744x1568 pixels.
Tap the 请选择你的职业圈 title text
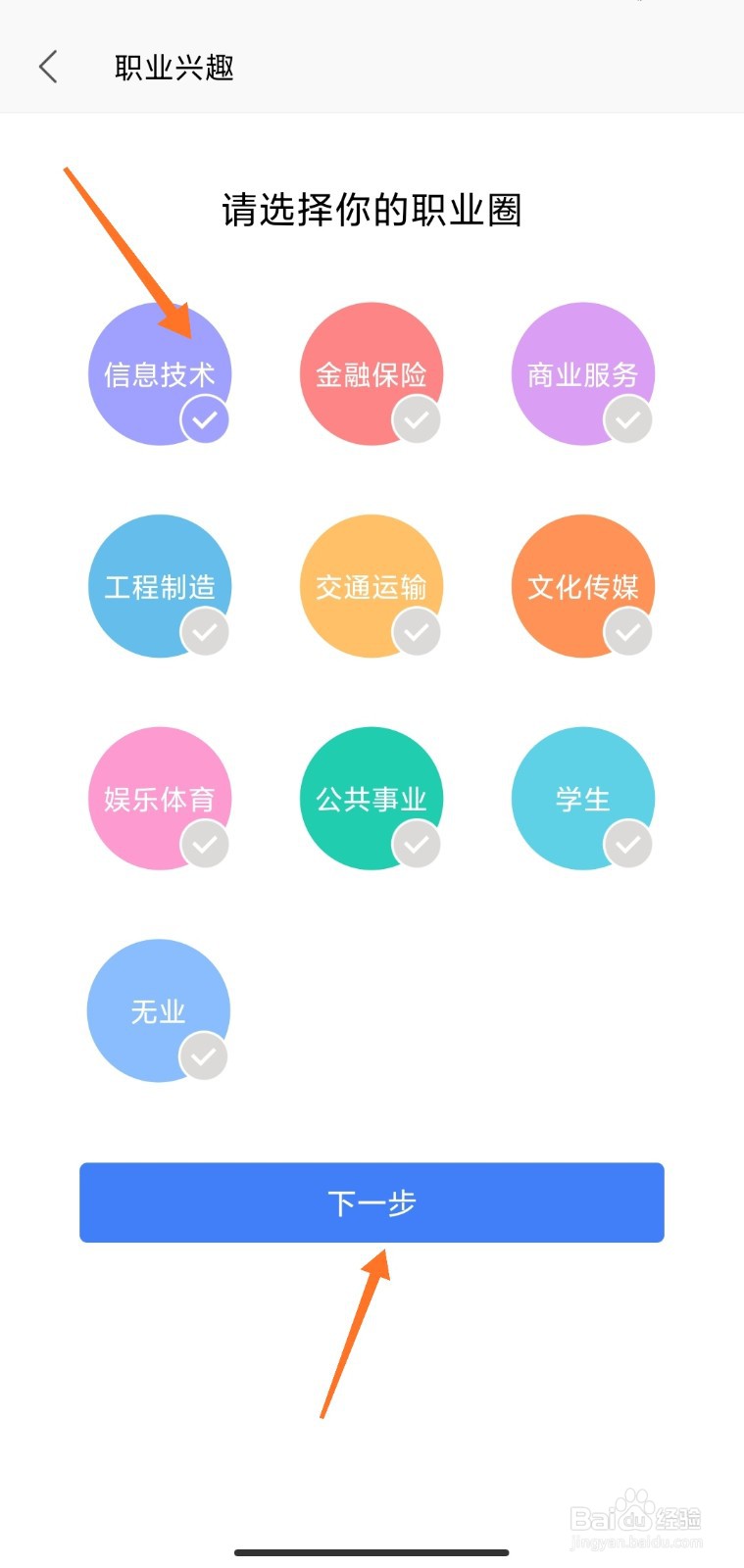click(x=372, y=211)
